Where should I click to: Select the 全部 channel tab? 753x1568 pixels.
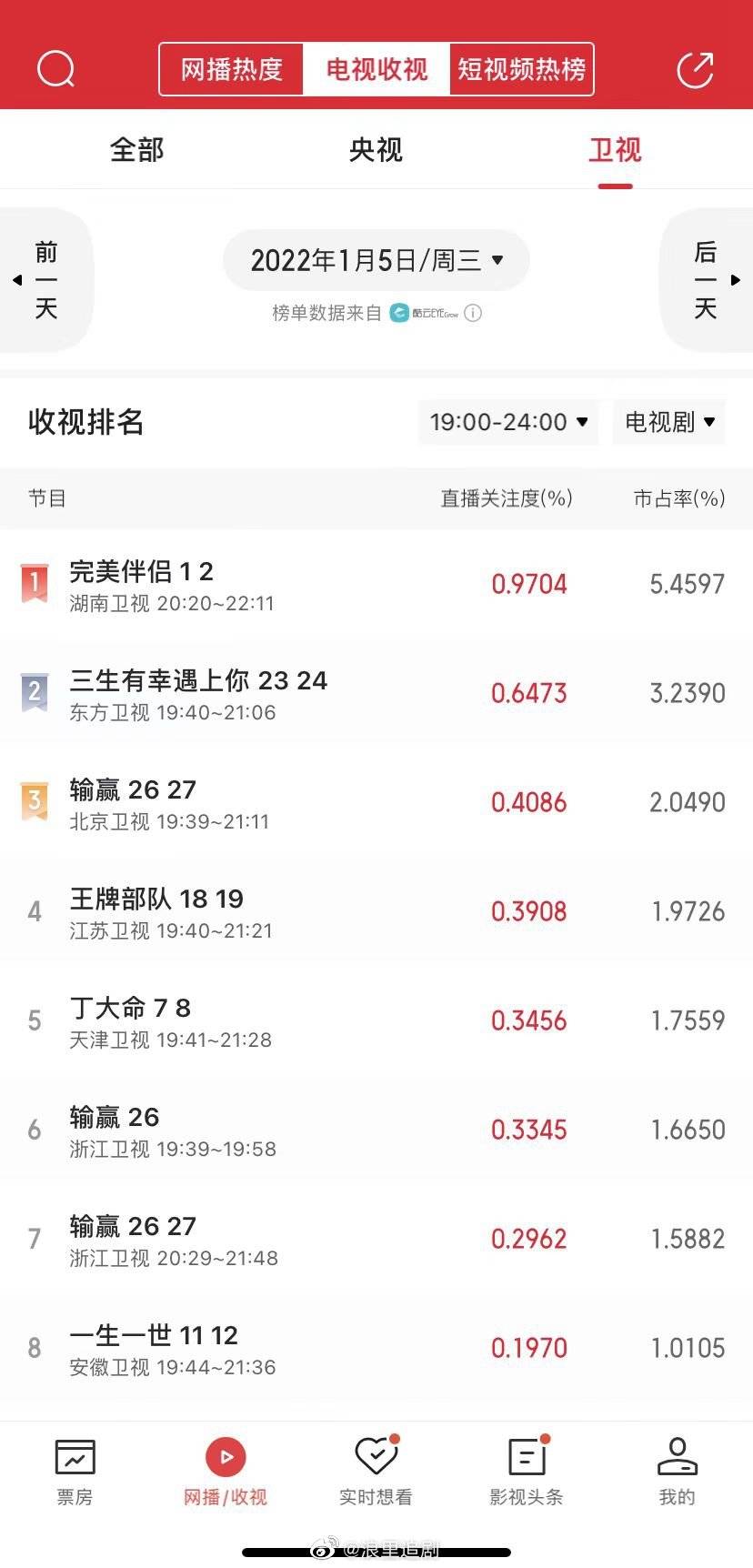pos(137,150)
